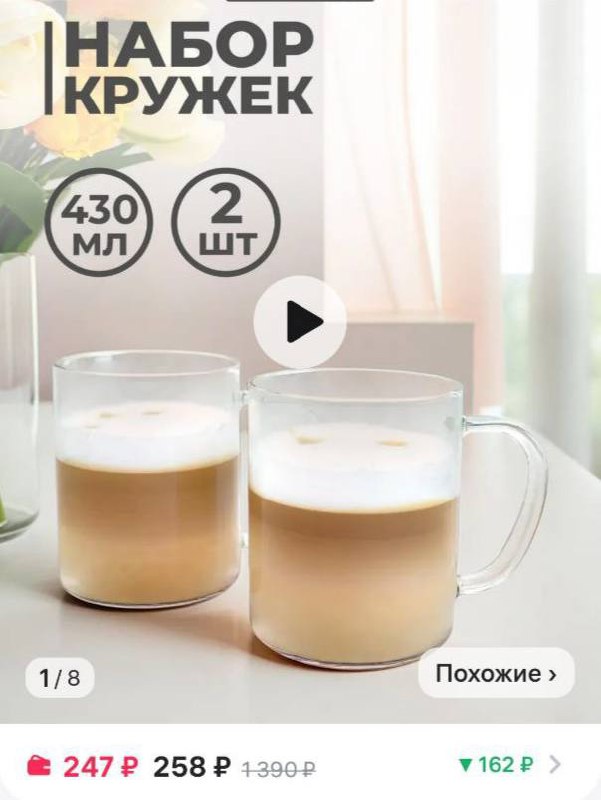Open price drop details 162 ₽
The height and width of the screenshot is (800, 601).
tap(508, 765)
